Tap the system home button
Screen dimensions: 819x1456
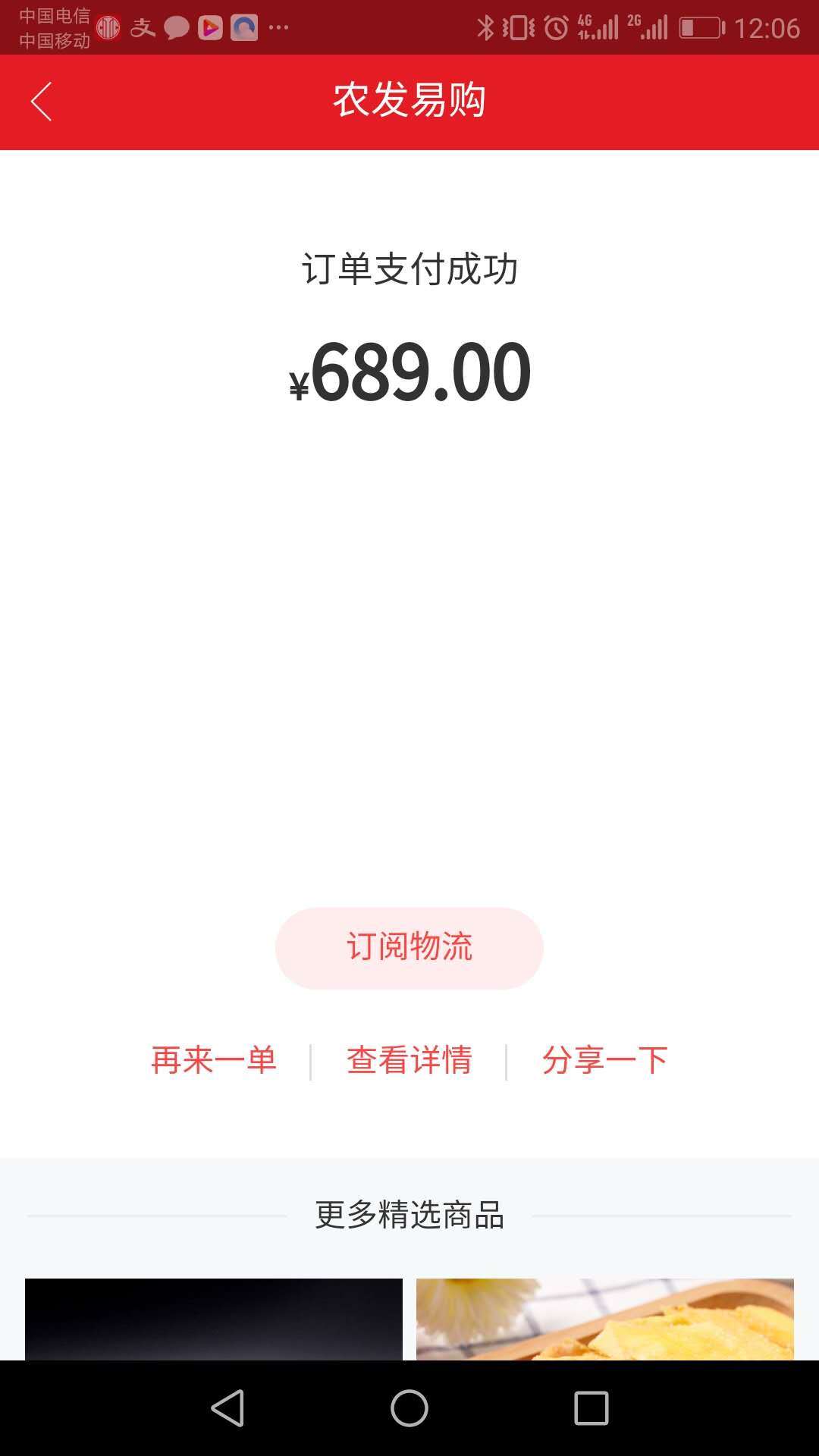pos(409,1408)
